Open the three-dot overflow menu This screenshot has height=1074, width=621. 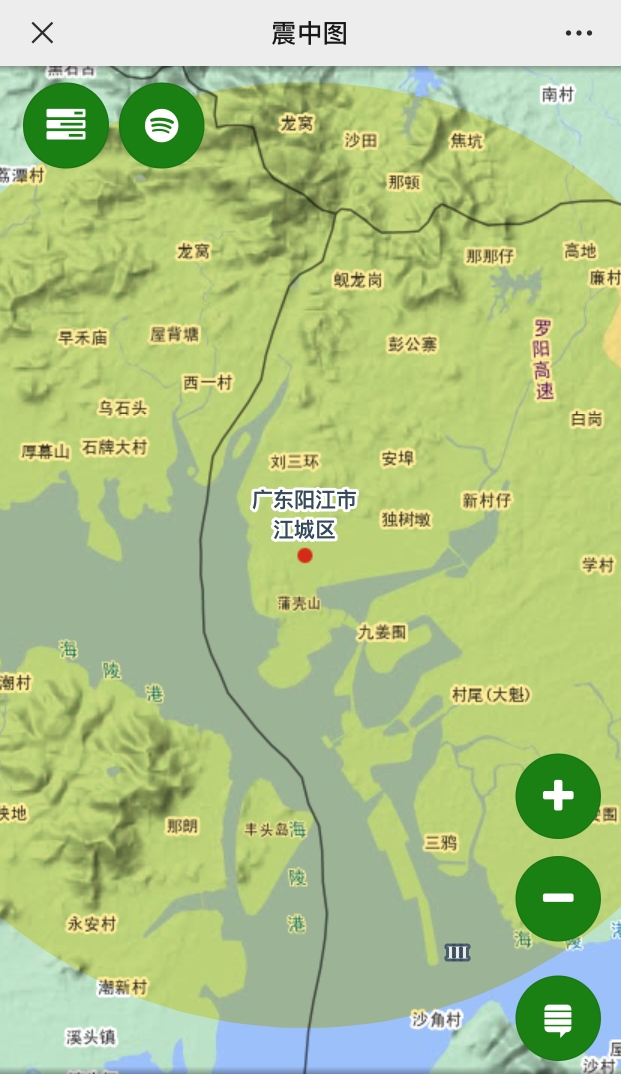[x=579, y=33]
